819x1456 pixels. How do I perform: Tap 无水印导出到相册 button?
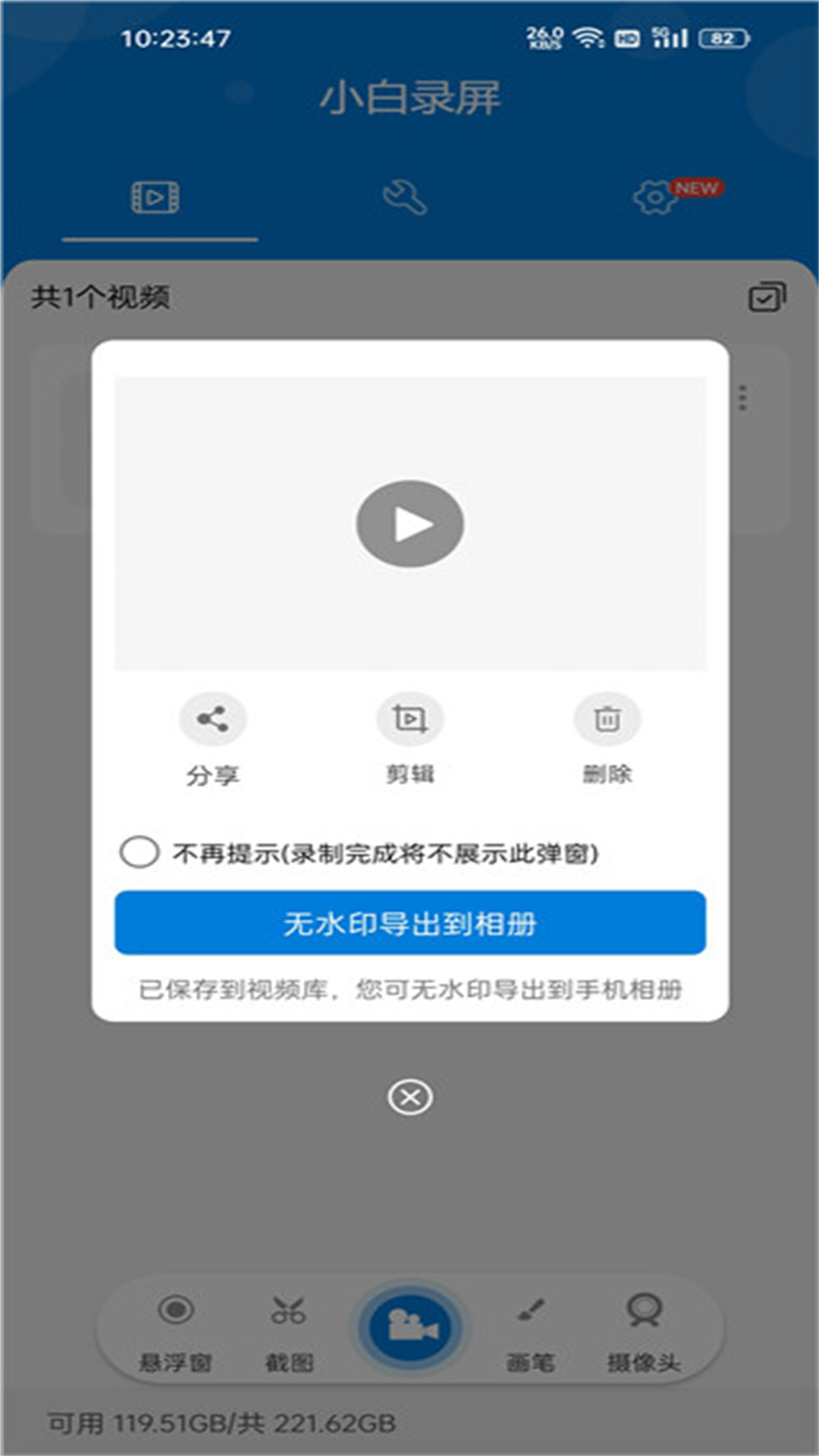click(x=409, y=923)
